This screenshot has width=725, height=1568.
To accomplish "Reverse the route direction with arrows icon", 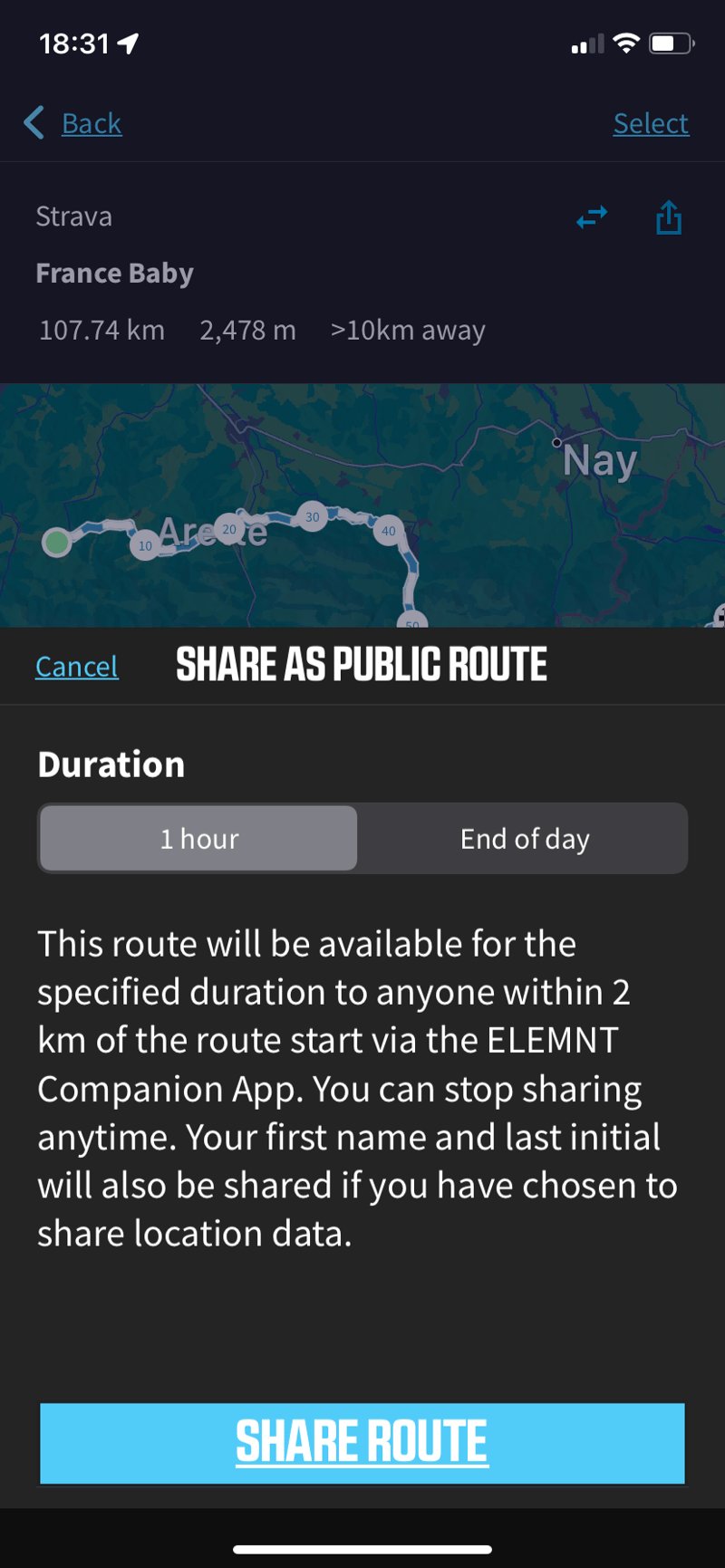I will 592,217.
